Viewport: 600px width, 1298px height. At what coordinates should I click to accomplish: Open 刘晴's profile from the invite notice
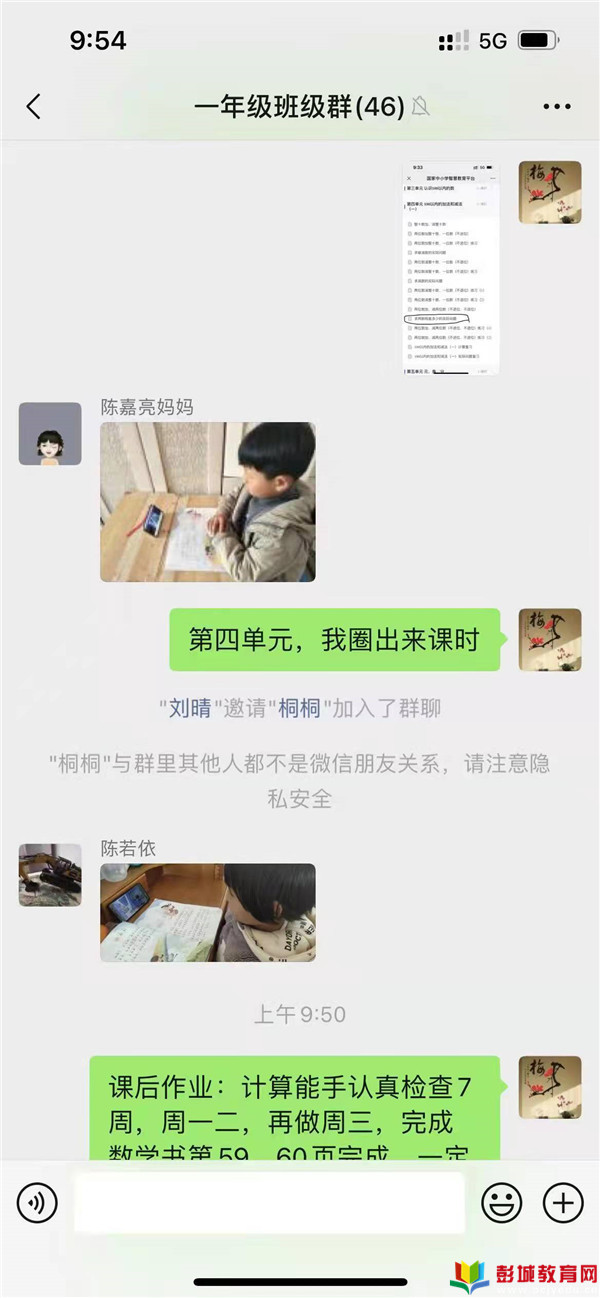coord(190,708)
